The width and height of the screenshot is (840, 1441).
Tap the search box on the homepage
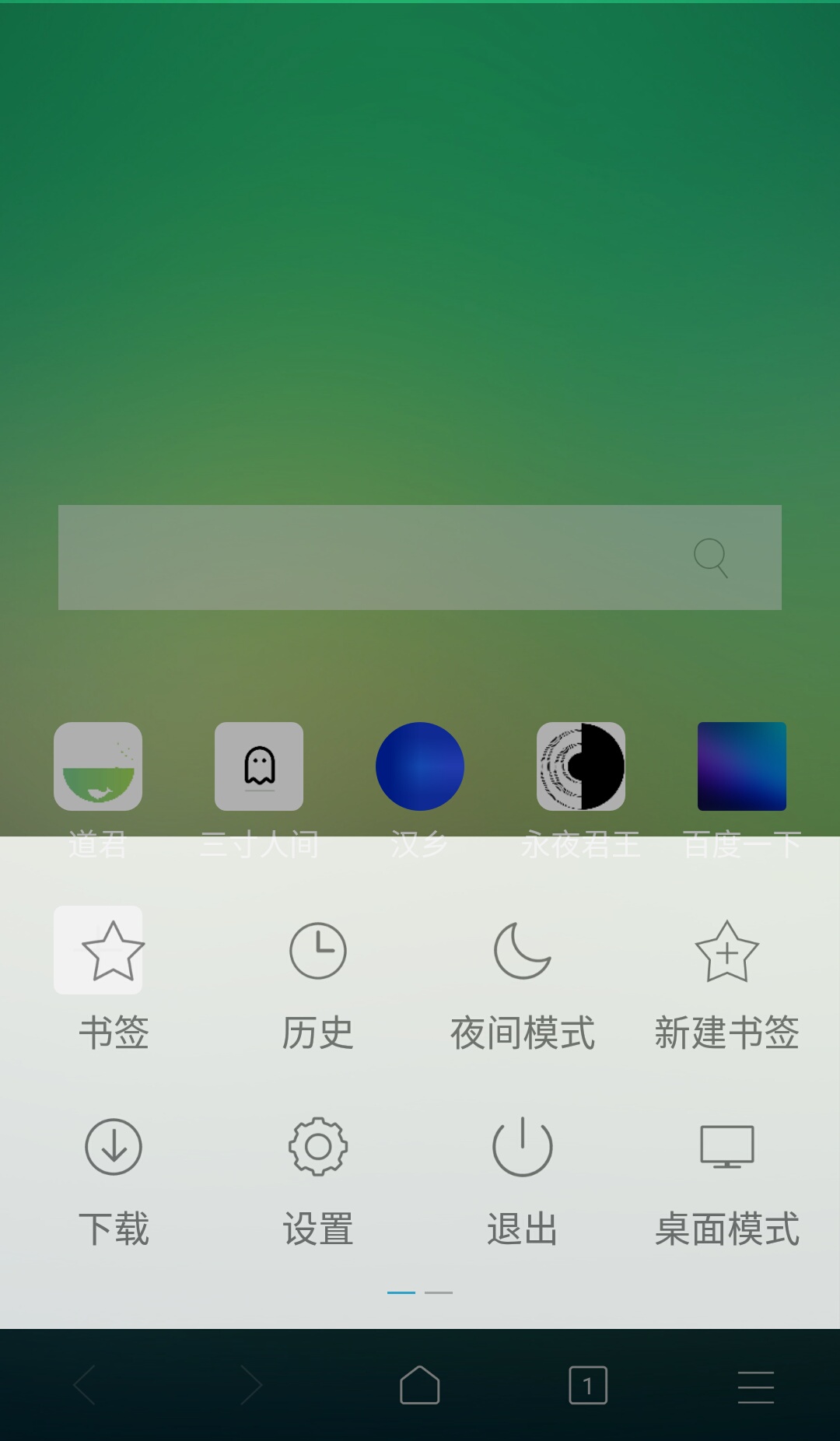[x=373, y=557]
